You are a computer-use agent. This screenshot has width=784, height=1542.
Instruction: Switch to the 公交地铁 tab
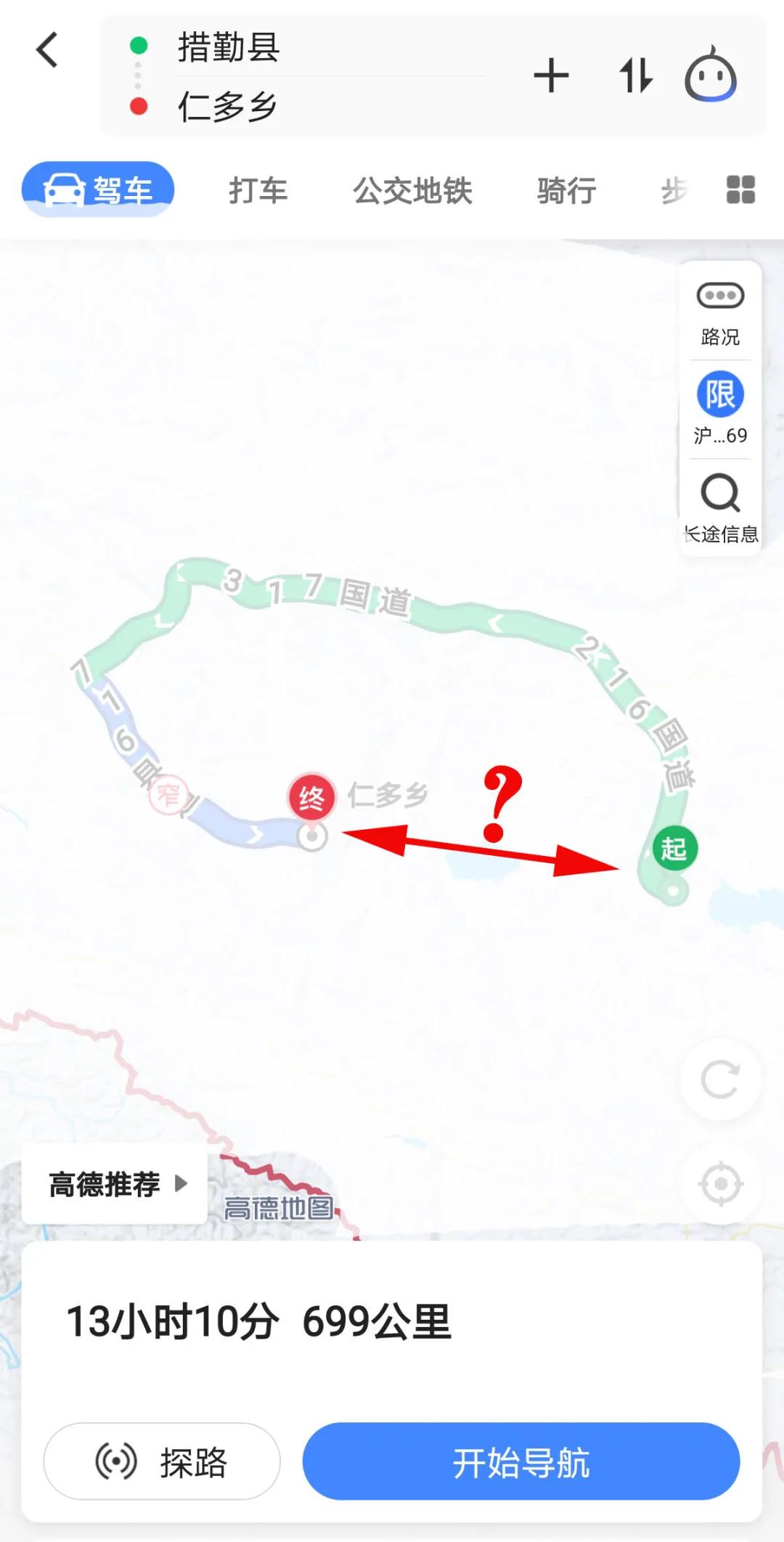pos(414,191)
